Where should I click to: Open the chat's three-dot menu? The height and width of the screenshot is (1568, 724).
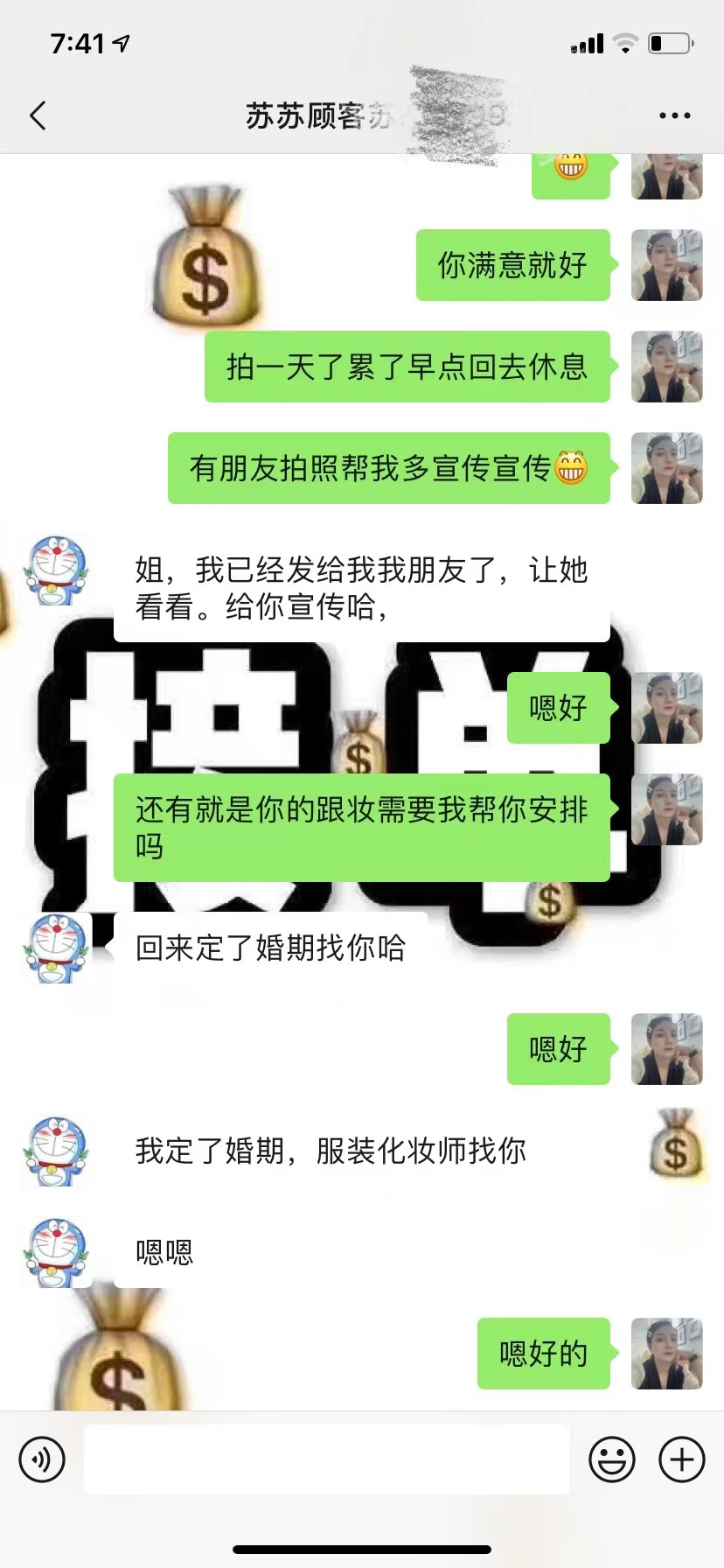[674, 115]
